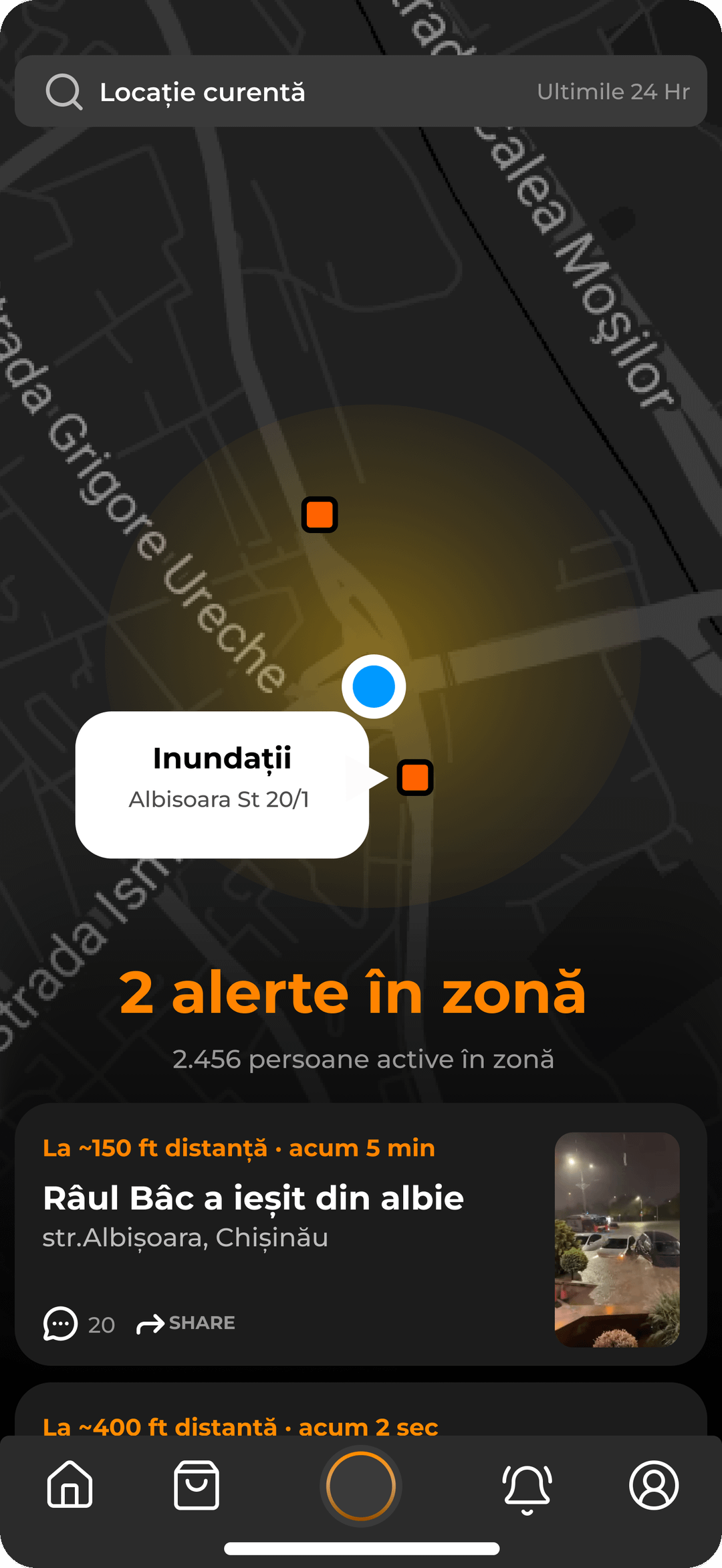Screen dimensions: 722x1568
Task: Tap the blue current location dot
Action: (374, 686)
